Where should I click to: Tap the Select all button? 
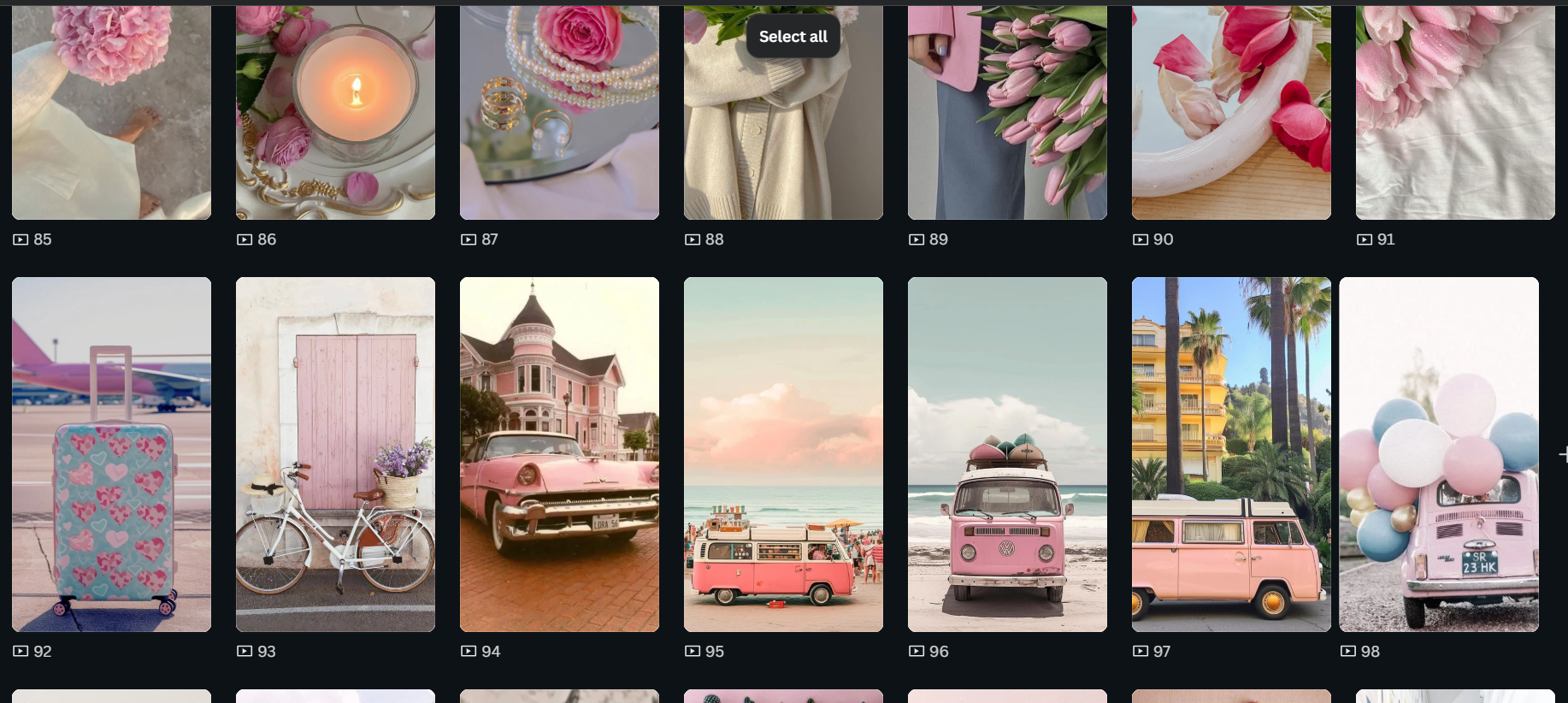pos(793,37)
